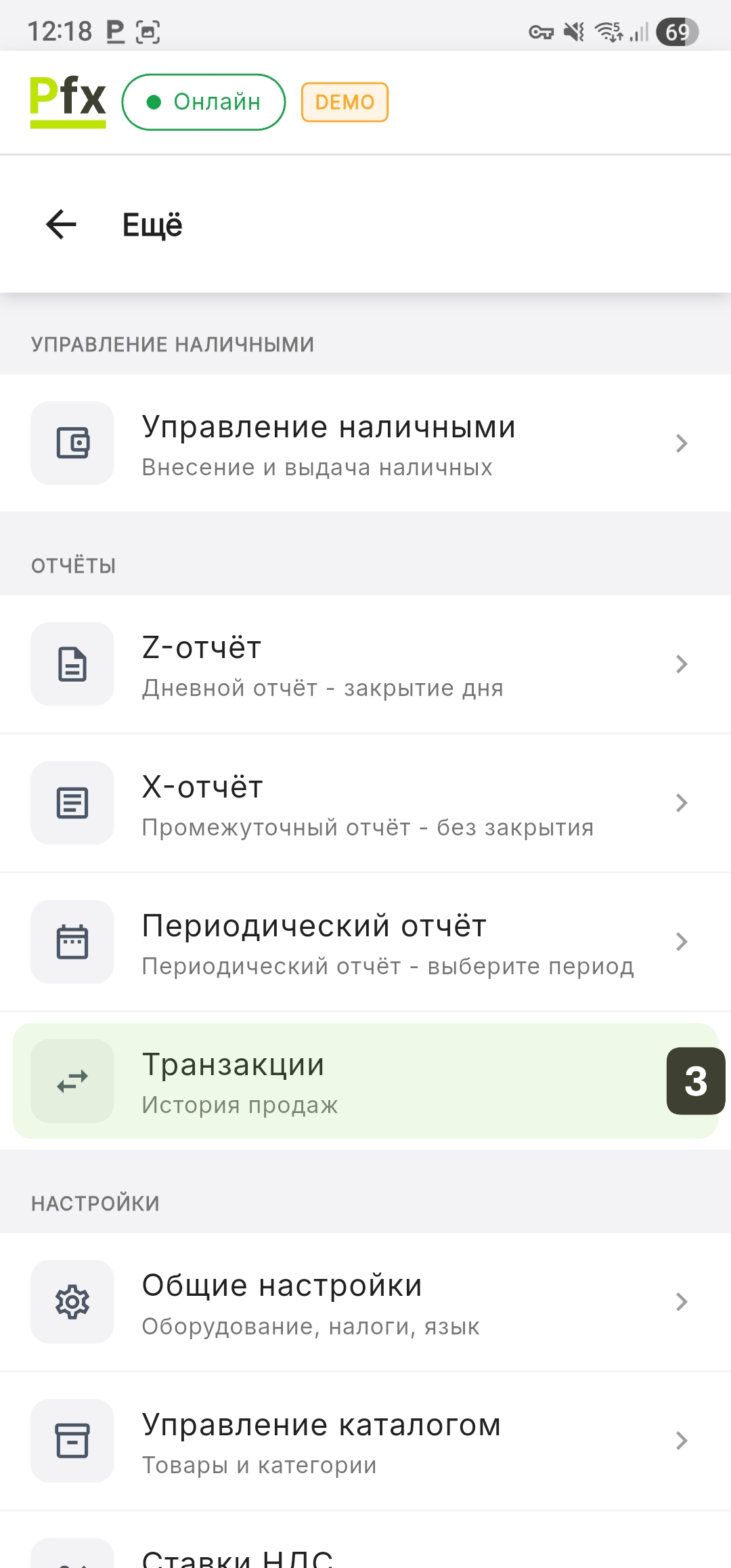Open Транзакции sales history
Viewport: 731px width, 1568px height.
(x=338, y=1081)
